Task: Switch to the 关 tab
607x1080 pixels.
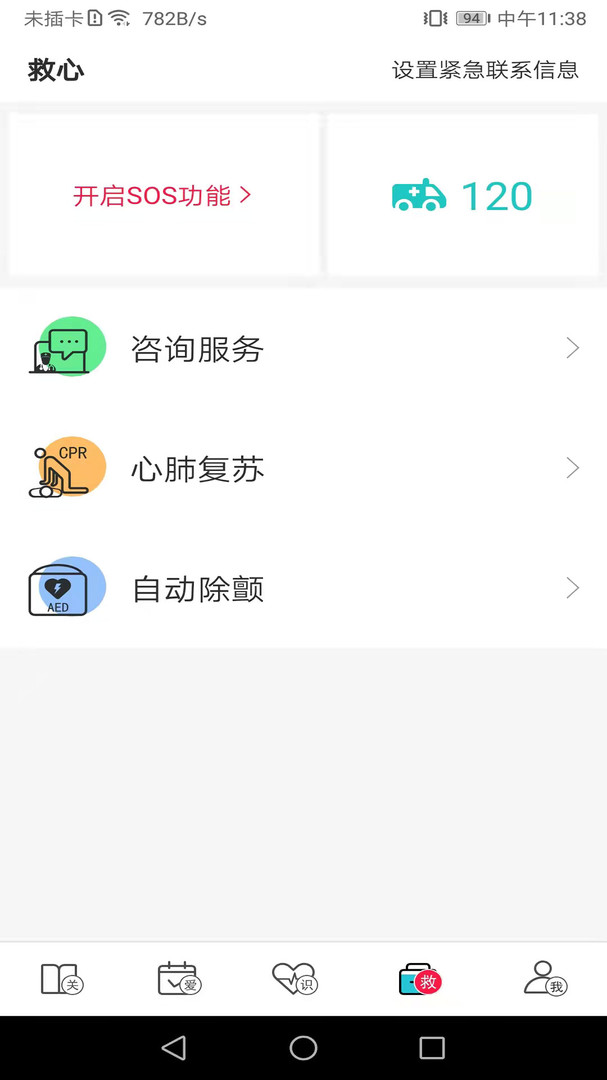Action: [61, 979]
